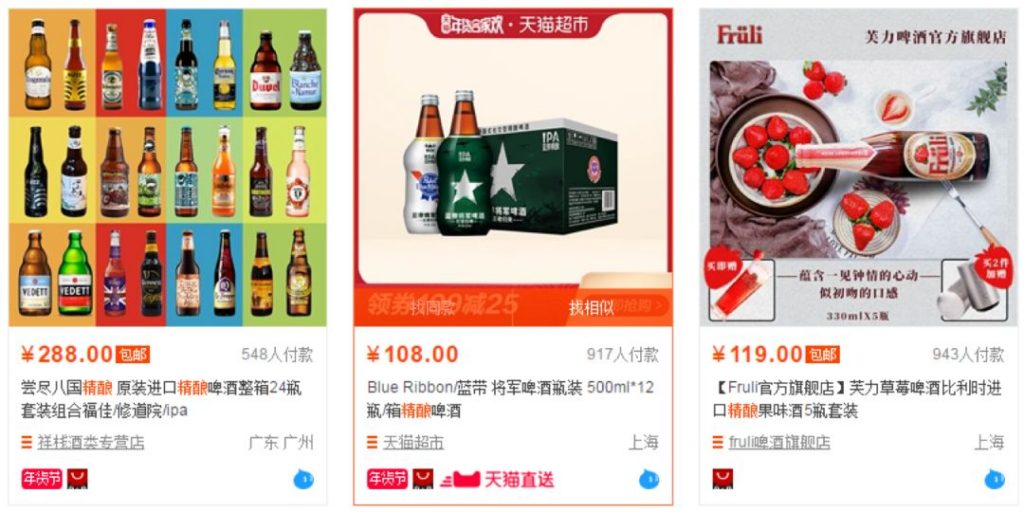Tap 找同款 on the Blue Ribbon card

click(x=433, y=308)
